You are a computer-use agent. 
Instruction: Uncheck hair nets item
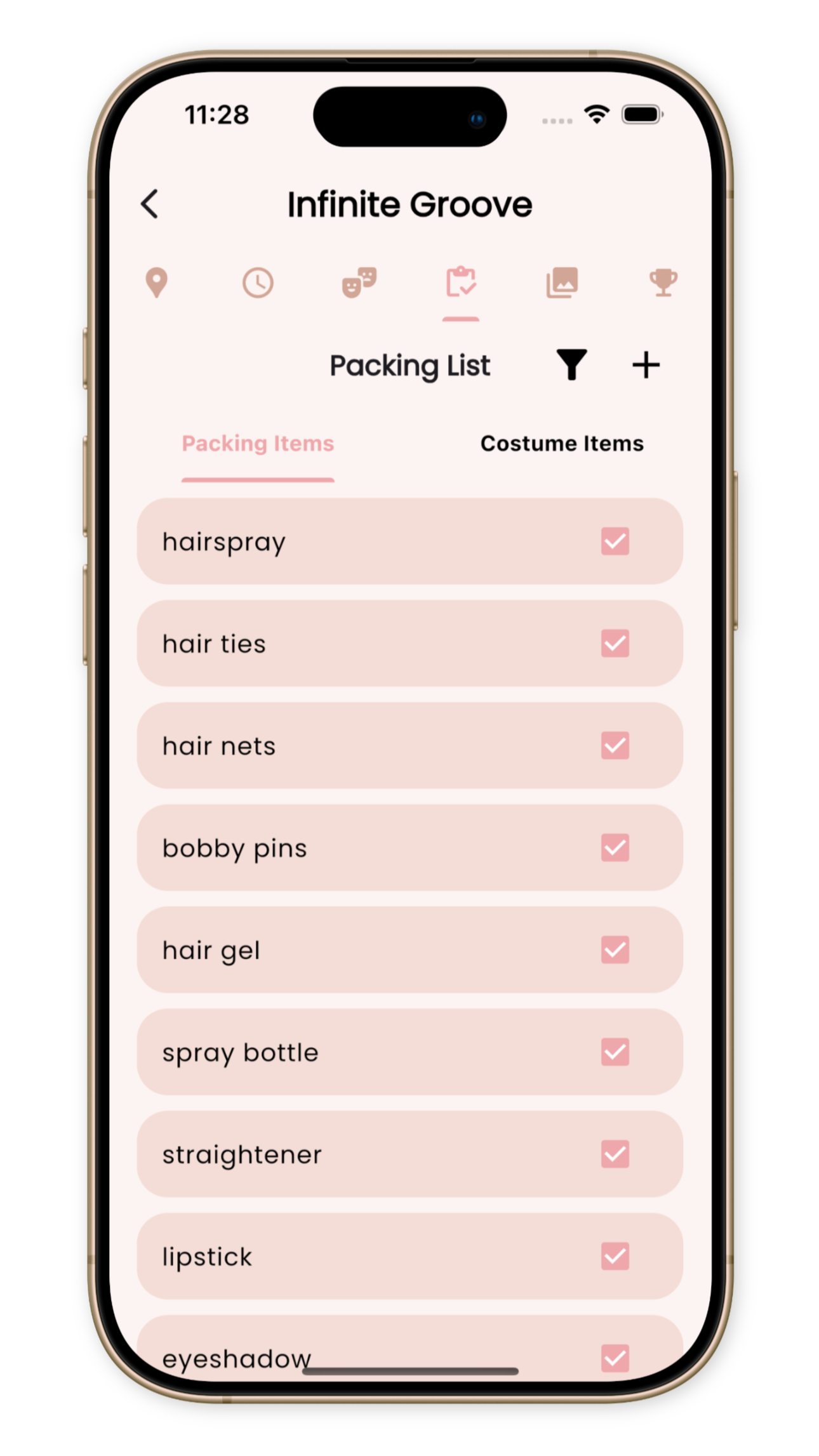pos(615,746)
